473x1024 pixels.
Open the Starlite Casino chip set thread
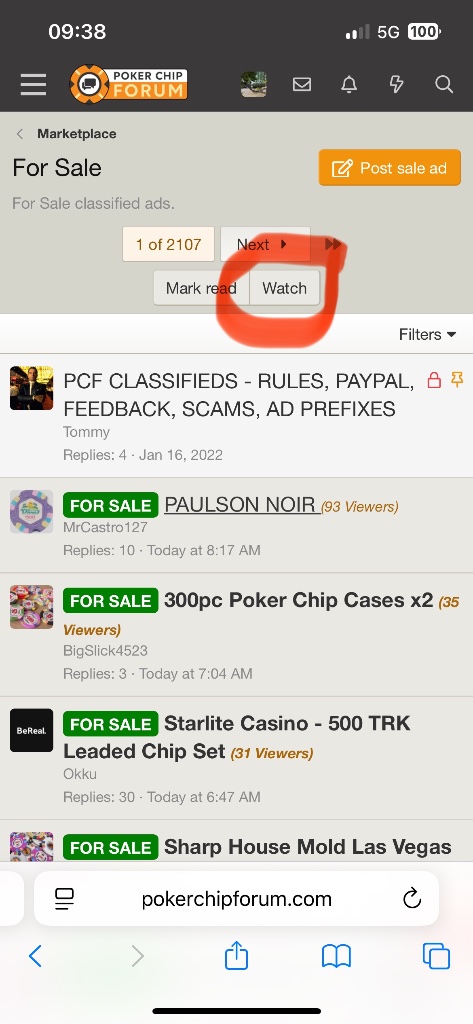point(236,737)
